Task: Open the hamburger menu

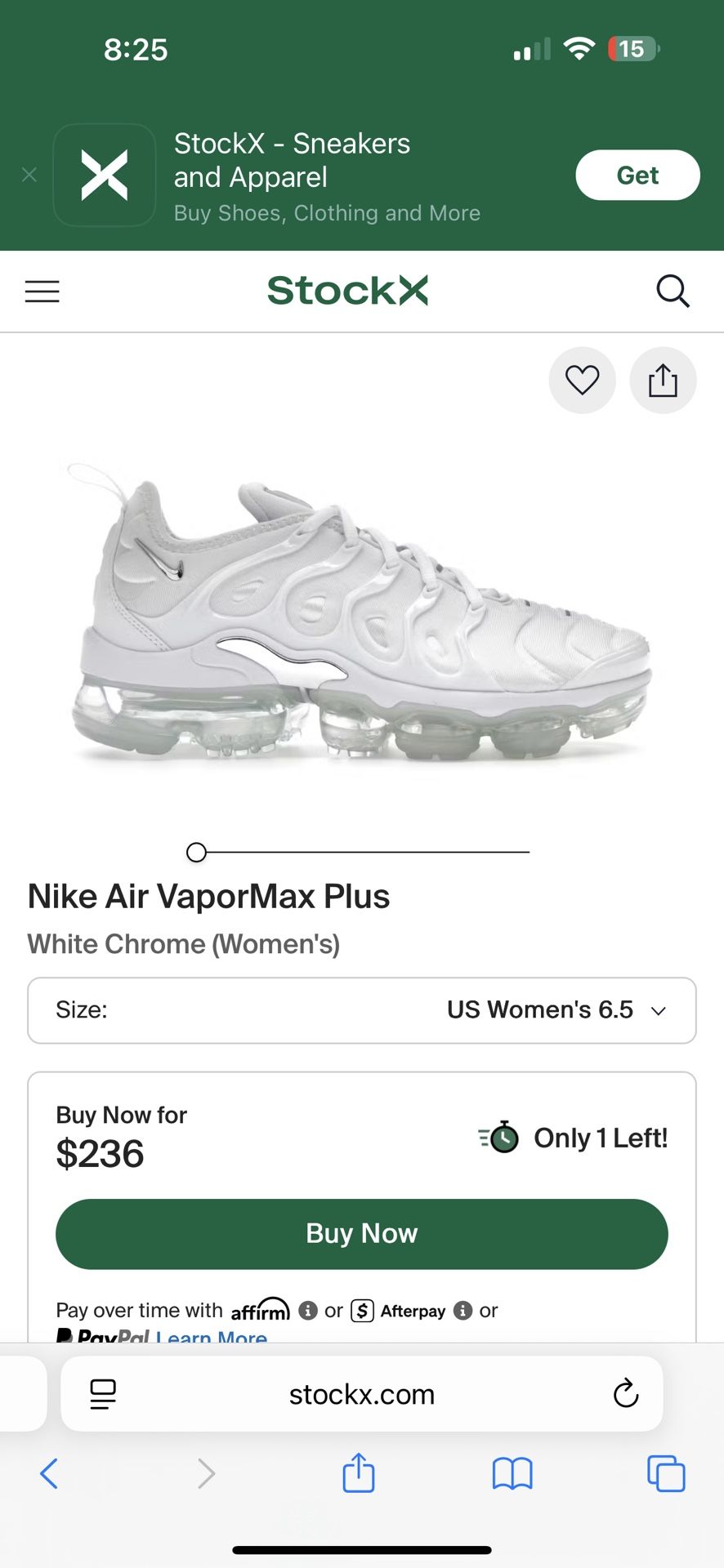Action: coord(42,292)
